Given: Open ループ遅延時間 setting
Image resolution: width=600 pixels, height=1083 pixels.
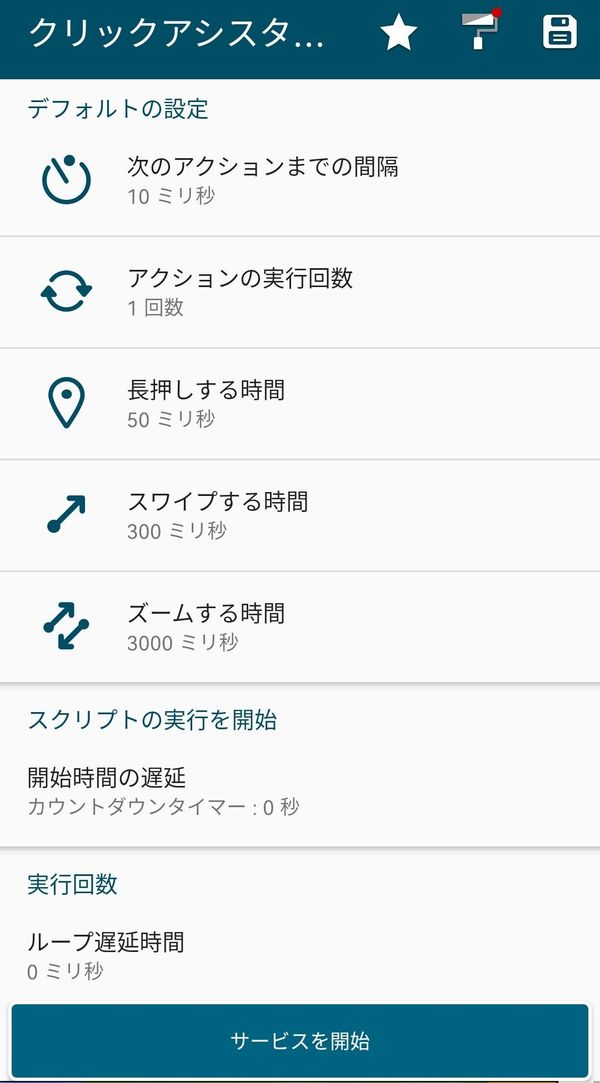Looking at the screenshot, I should pos(300,956).
